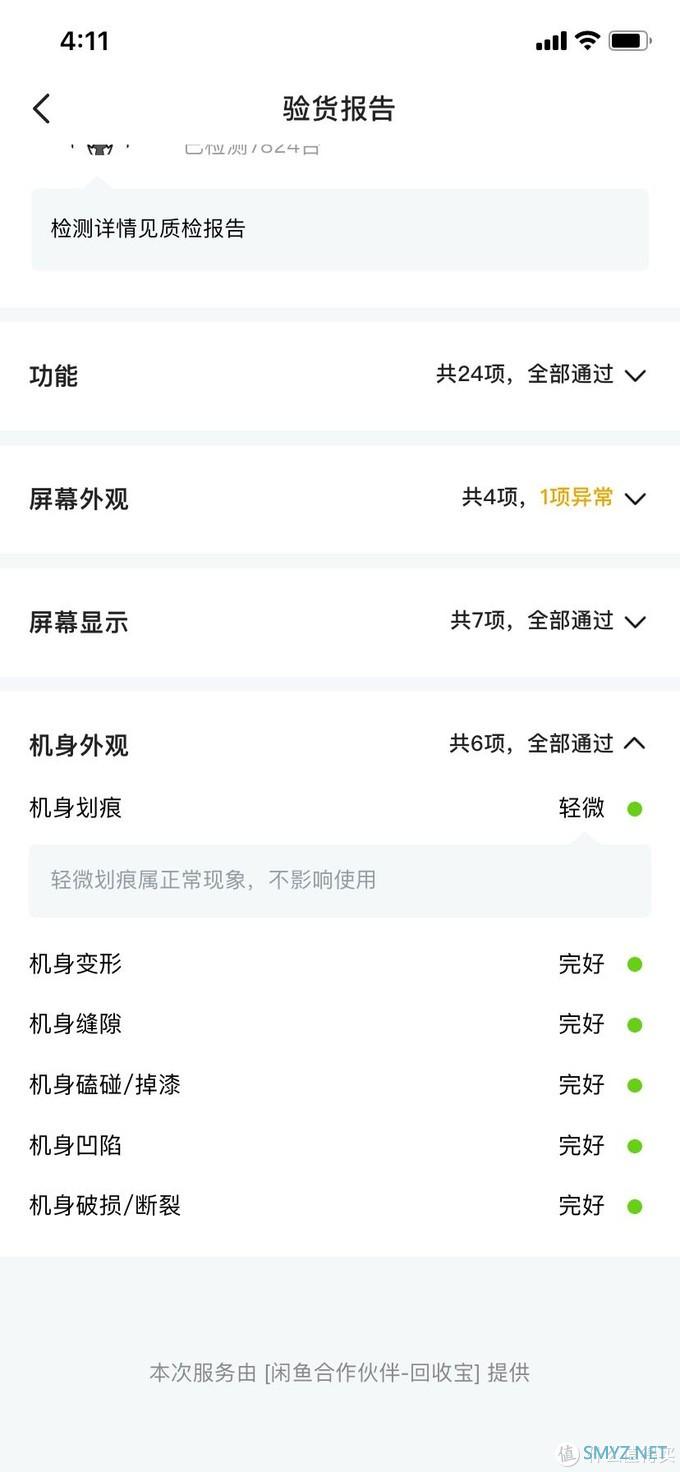The width and height of the screenshot is (680, 1472).
Task: Go back from the 验货报告 page
Action: click(41, 108)
